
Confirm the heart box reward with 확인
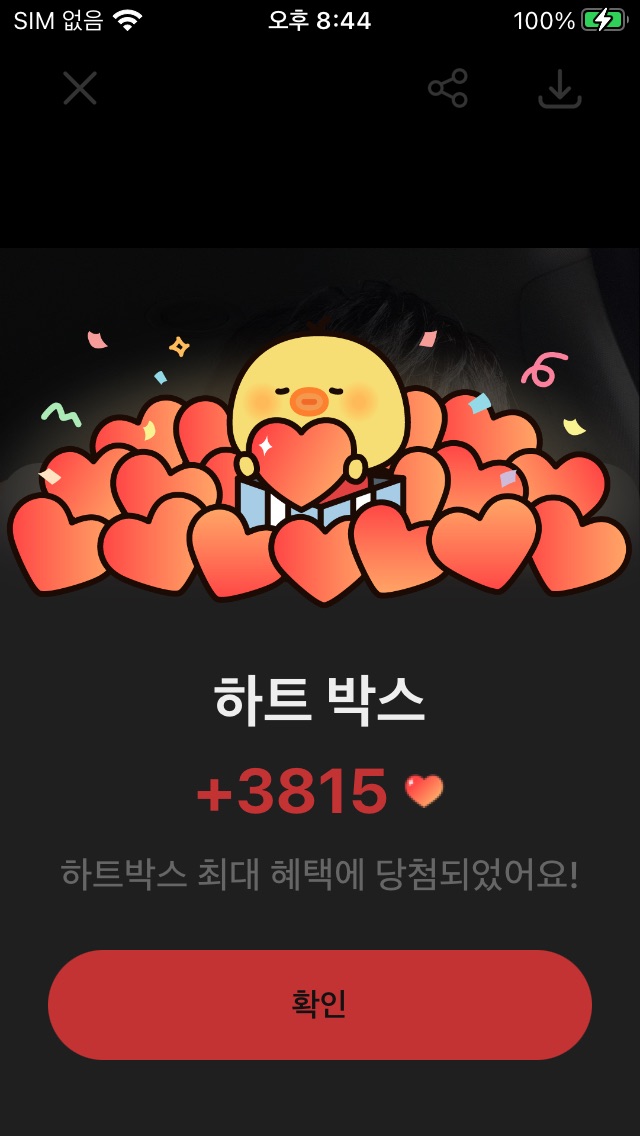coord(319,1004)
